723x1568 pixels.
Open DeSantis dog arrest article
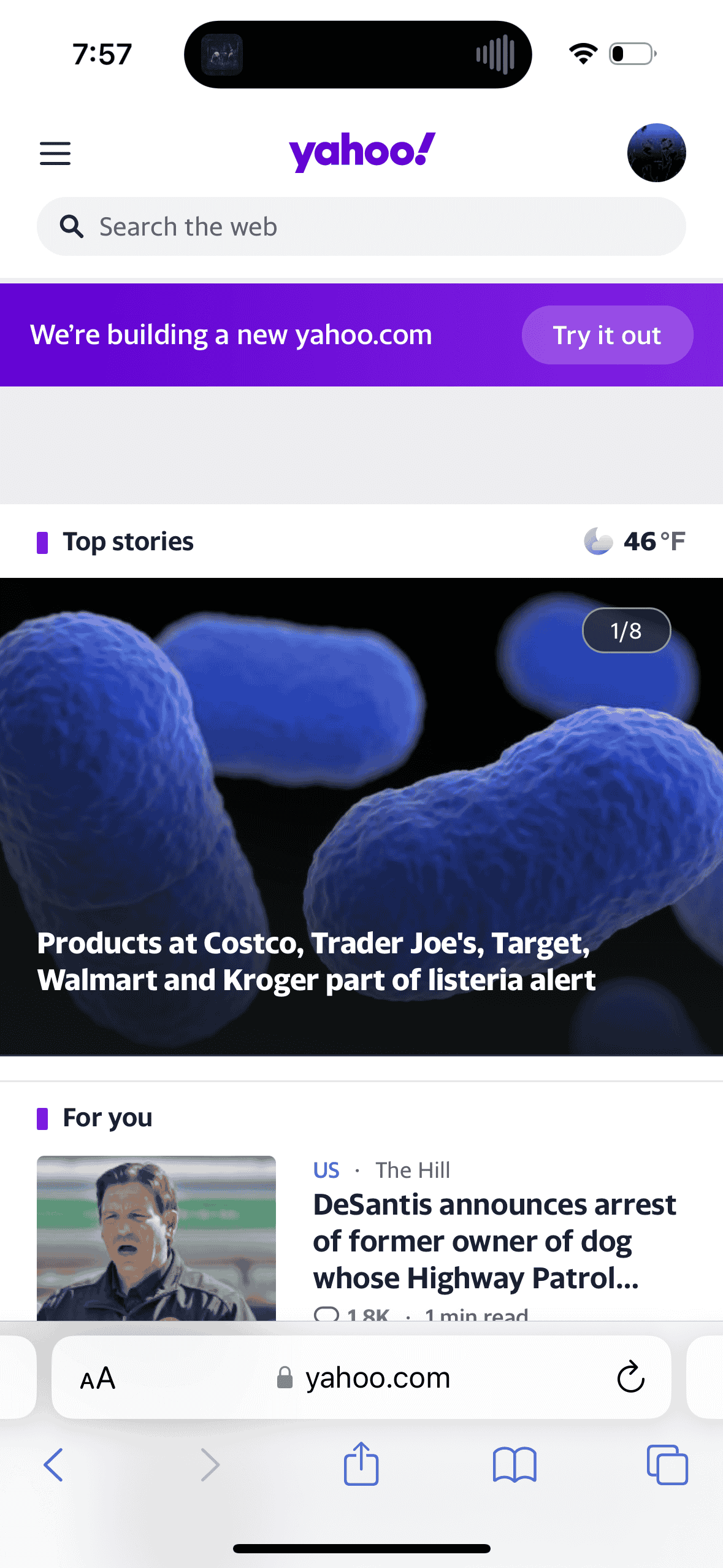[x=494, y=1240]
